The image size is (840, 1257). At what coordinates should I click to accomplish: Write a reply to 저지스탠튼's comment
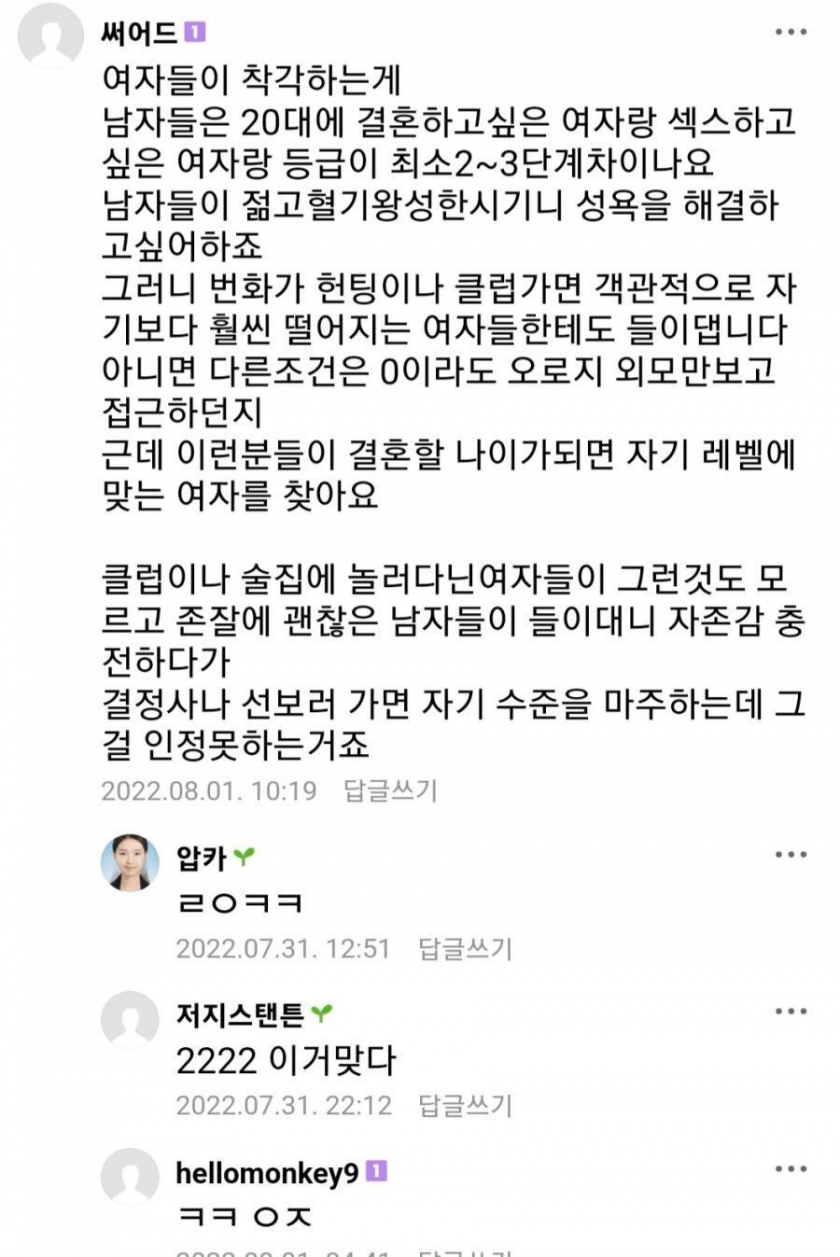[465, 1105]
